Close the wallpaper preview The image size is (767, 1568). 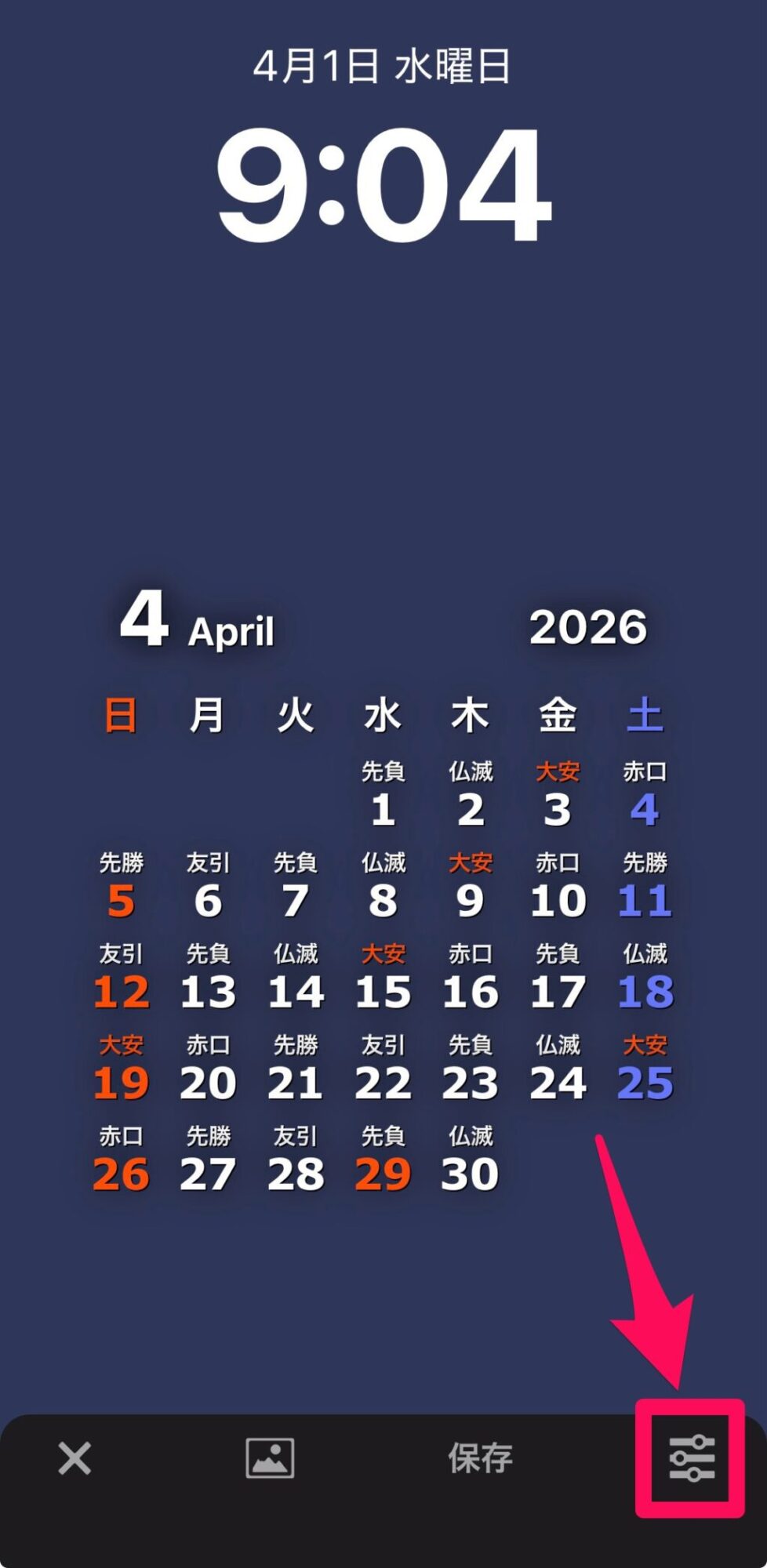(x=75, y=1458)
